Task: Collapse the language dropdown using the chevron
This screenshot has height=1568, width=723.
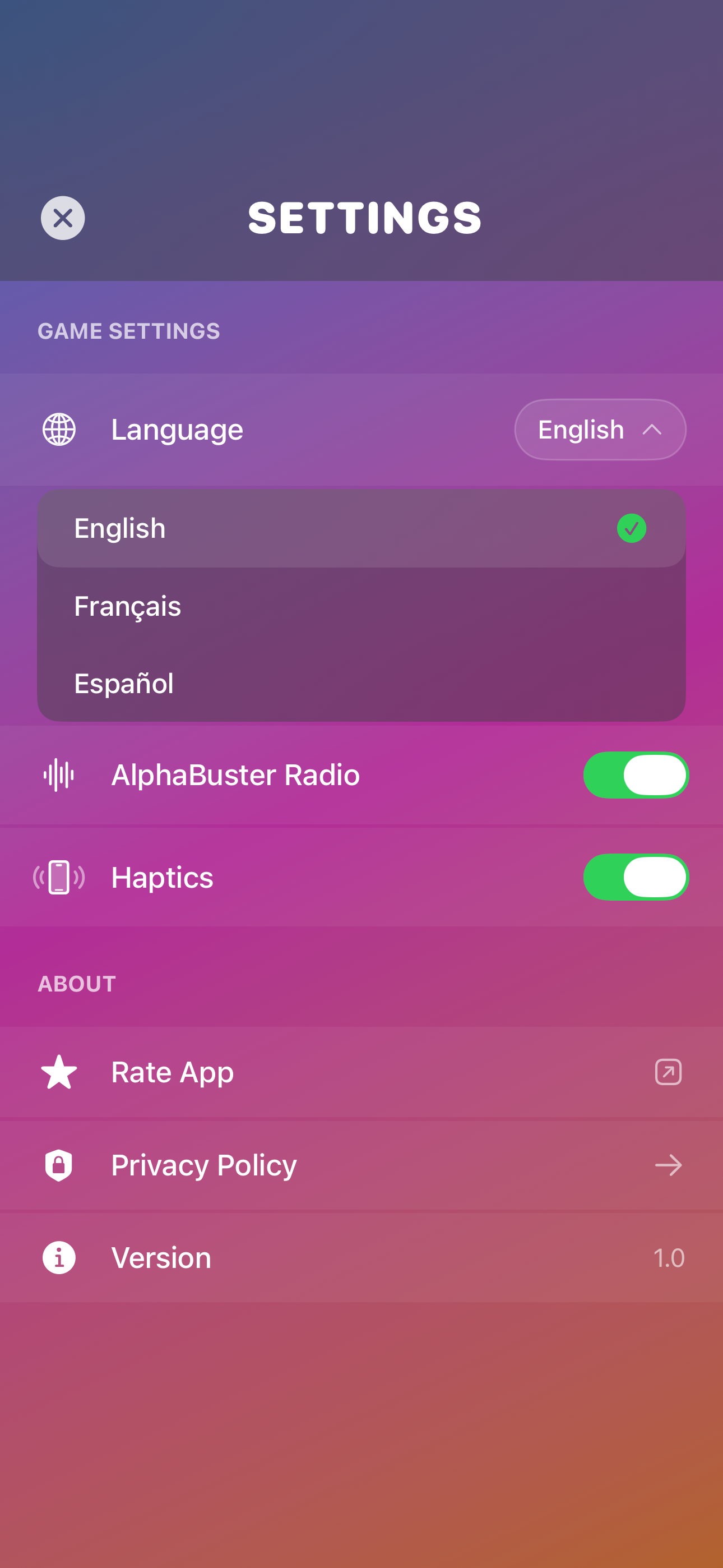Action: [654, 429]
